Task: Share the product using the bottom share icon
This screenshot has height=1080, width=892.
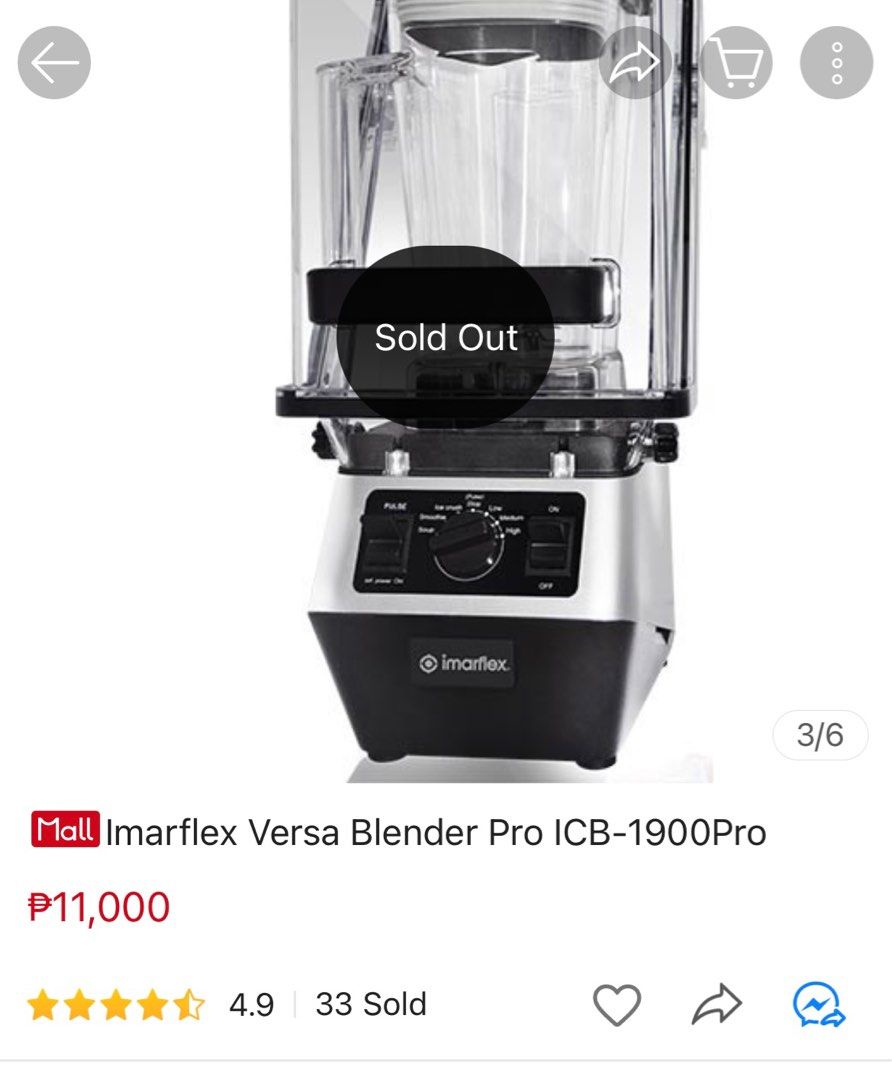Action: pos(720,1004)
